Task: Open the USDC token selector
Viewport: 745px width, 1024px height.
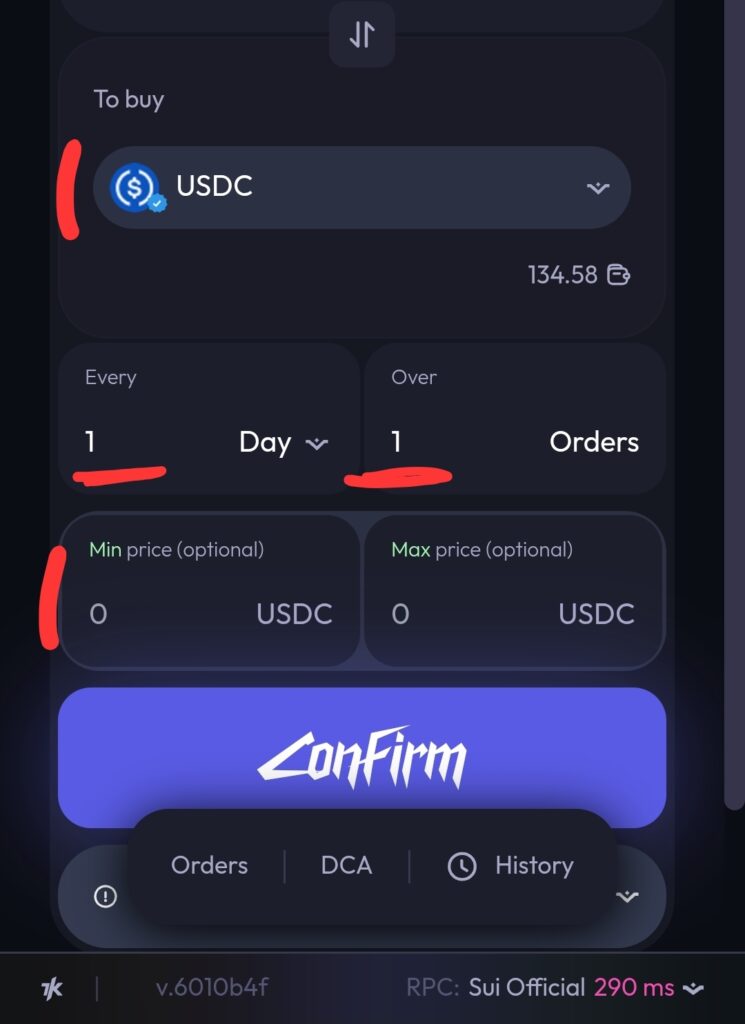Action: 361,187
